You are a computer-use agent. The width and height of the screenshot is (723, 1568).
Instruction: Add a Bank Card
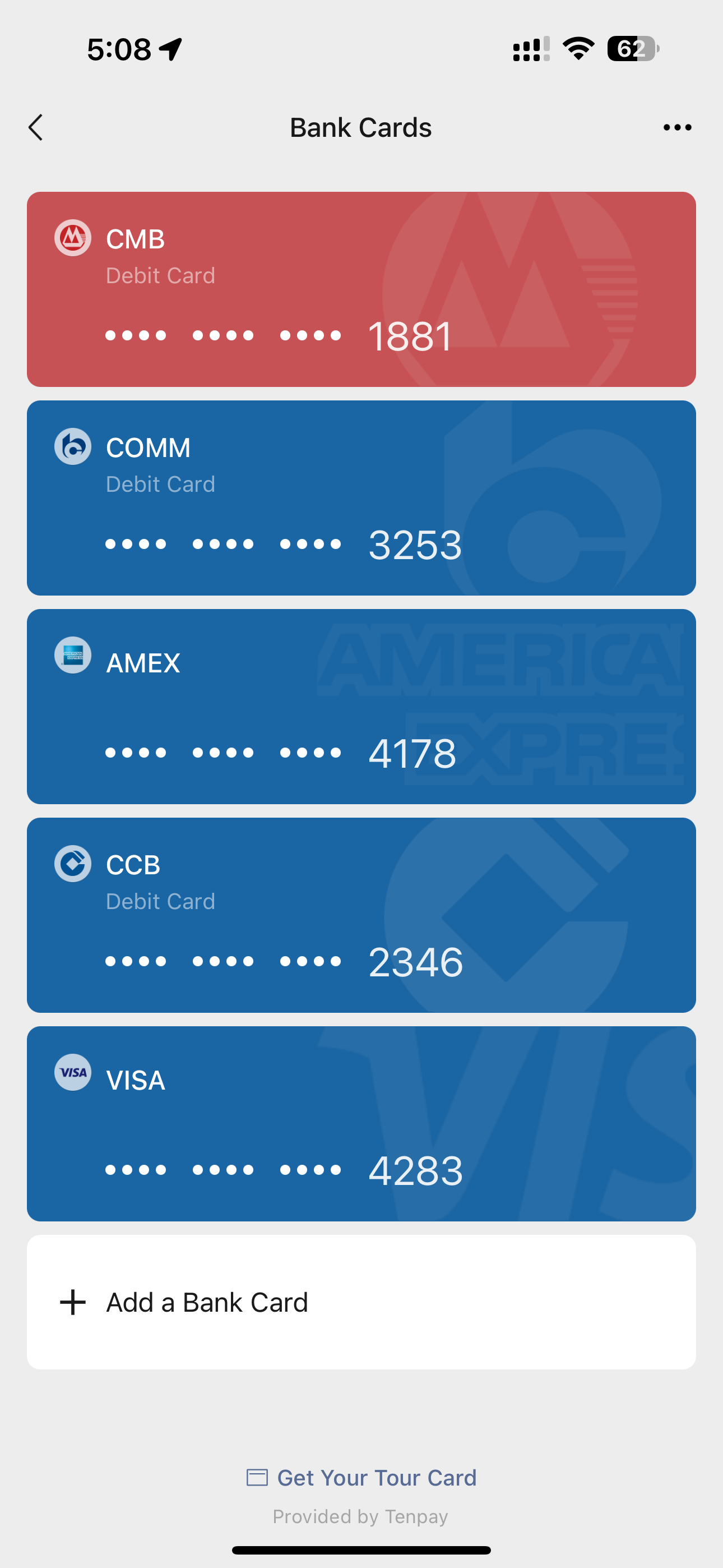tap(361, 1302)
